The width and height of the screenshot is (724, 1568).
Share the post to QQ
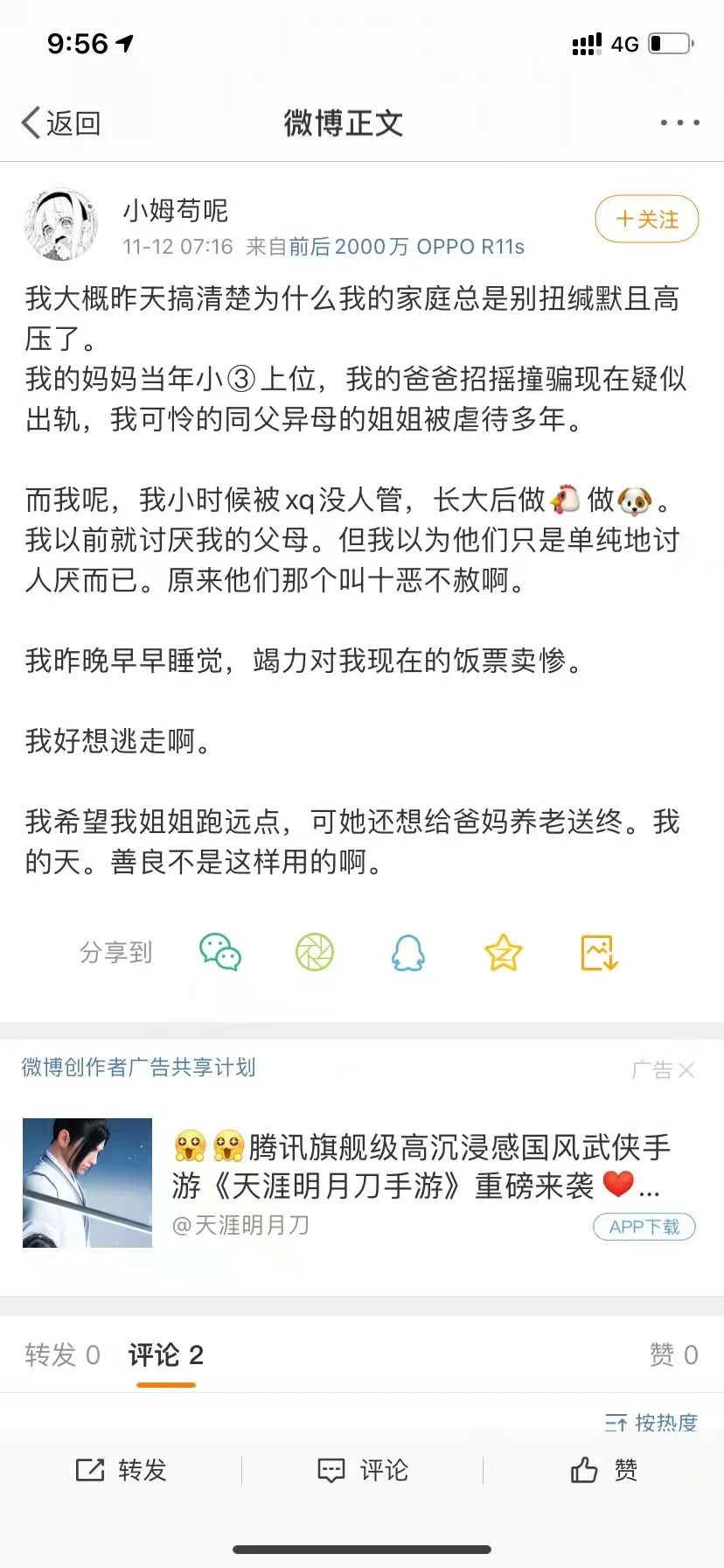408,952
